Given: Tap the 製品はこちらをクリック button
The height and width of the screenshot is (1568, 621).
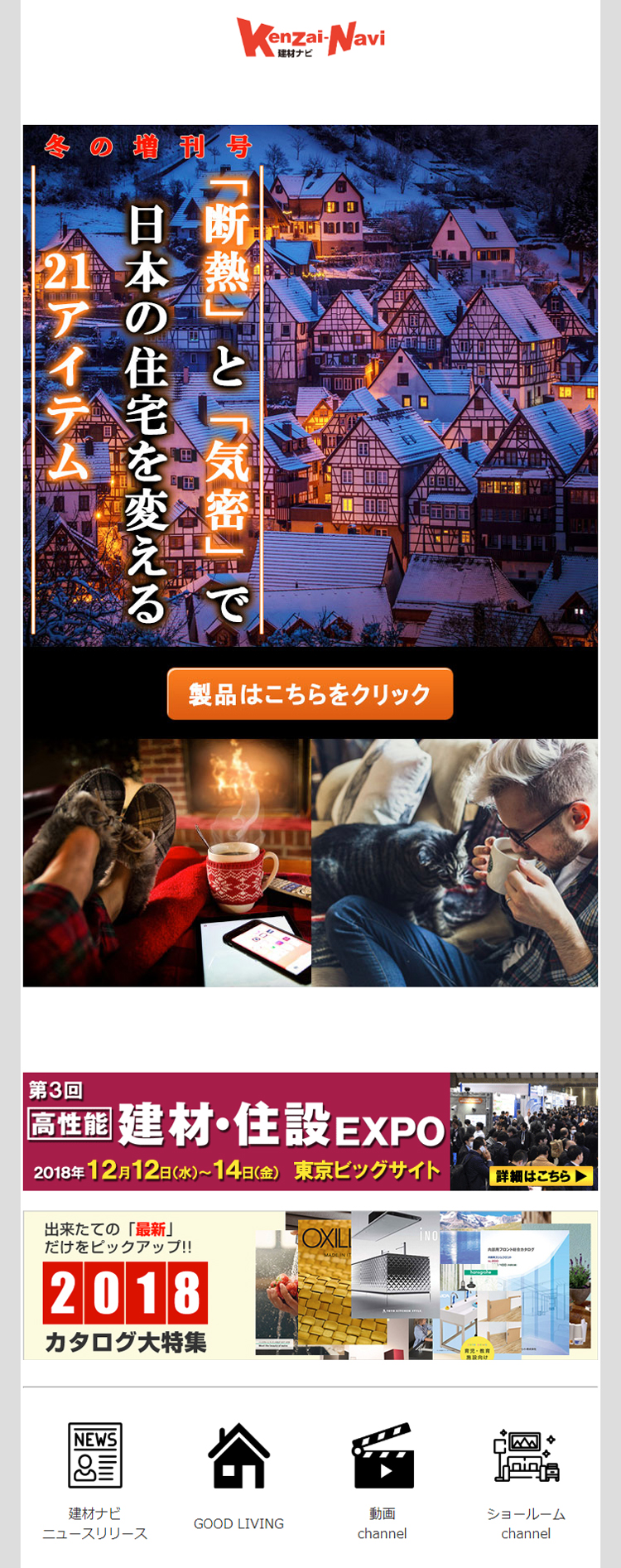Looking at the screenshot, I should point(310,694).
